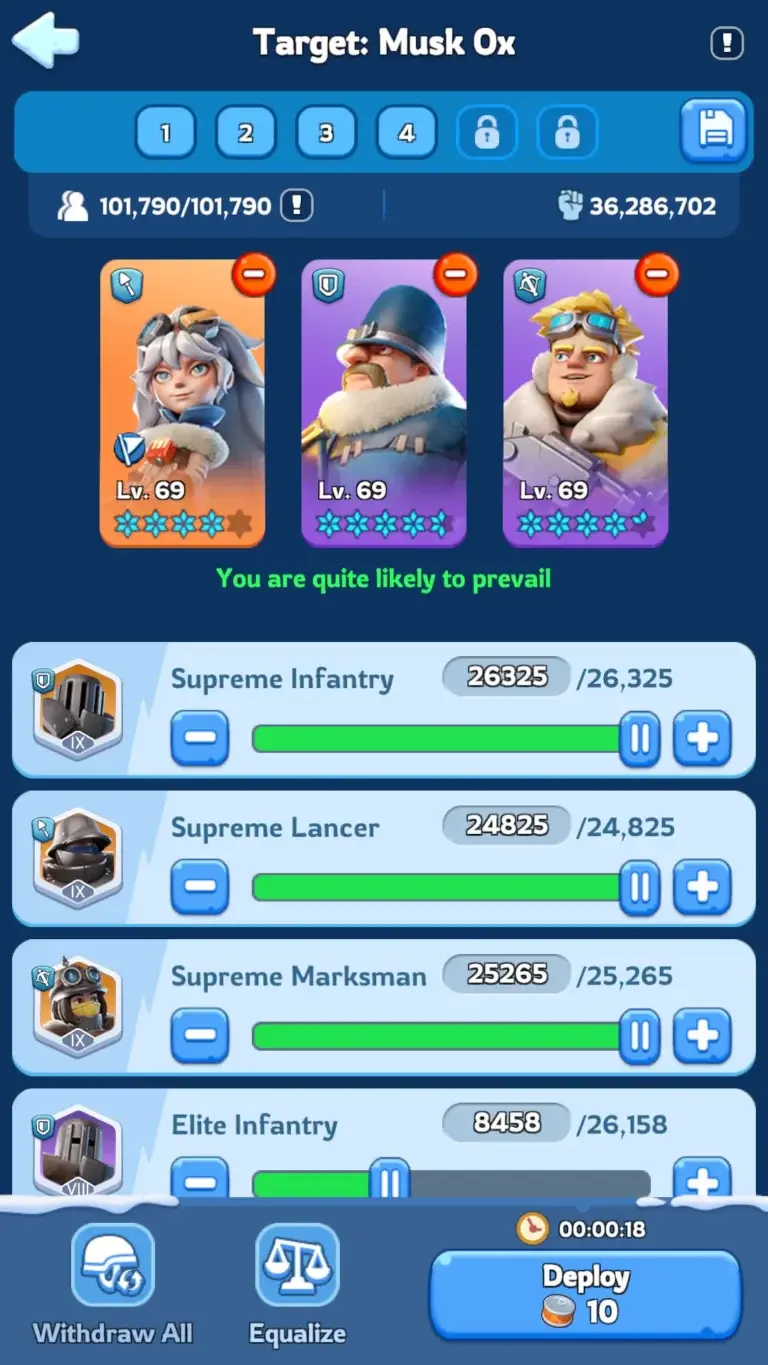Withdraw All troops
This screenshot has width=768, height=1365.
pos(112,1287)
